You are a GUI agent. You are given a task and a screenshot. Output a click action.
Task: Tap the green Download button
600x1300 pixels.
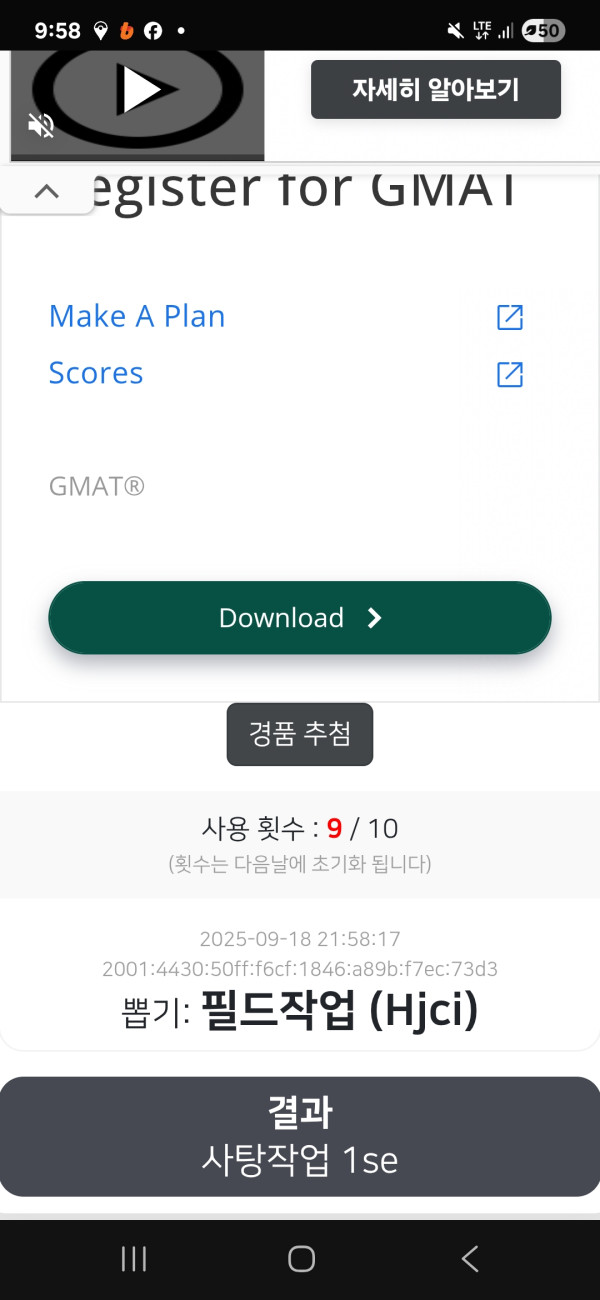(300, 618)
